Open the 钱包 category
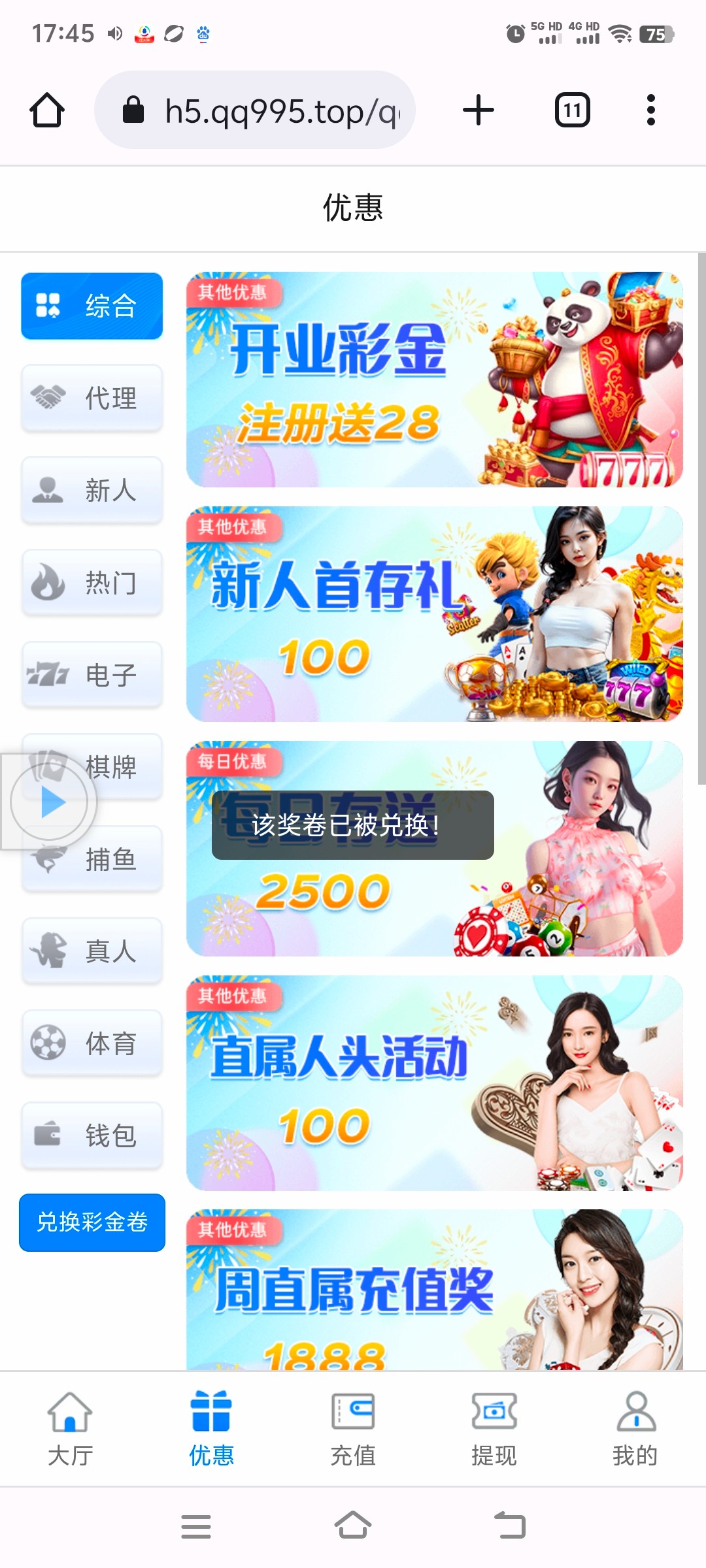This screenshot has width=706, height=1568. pyautogui.click(x=92, y=1135)
